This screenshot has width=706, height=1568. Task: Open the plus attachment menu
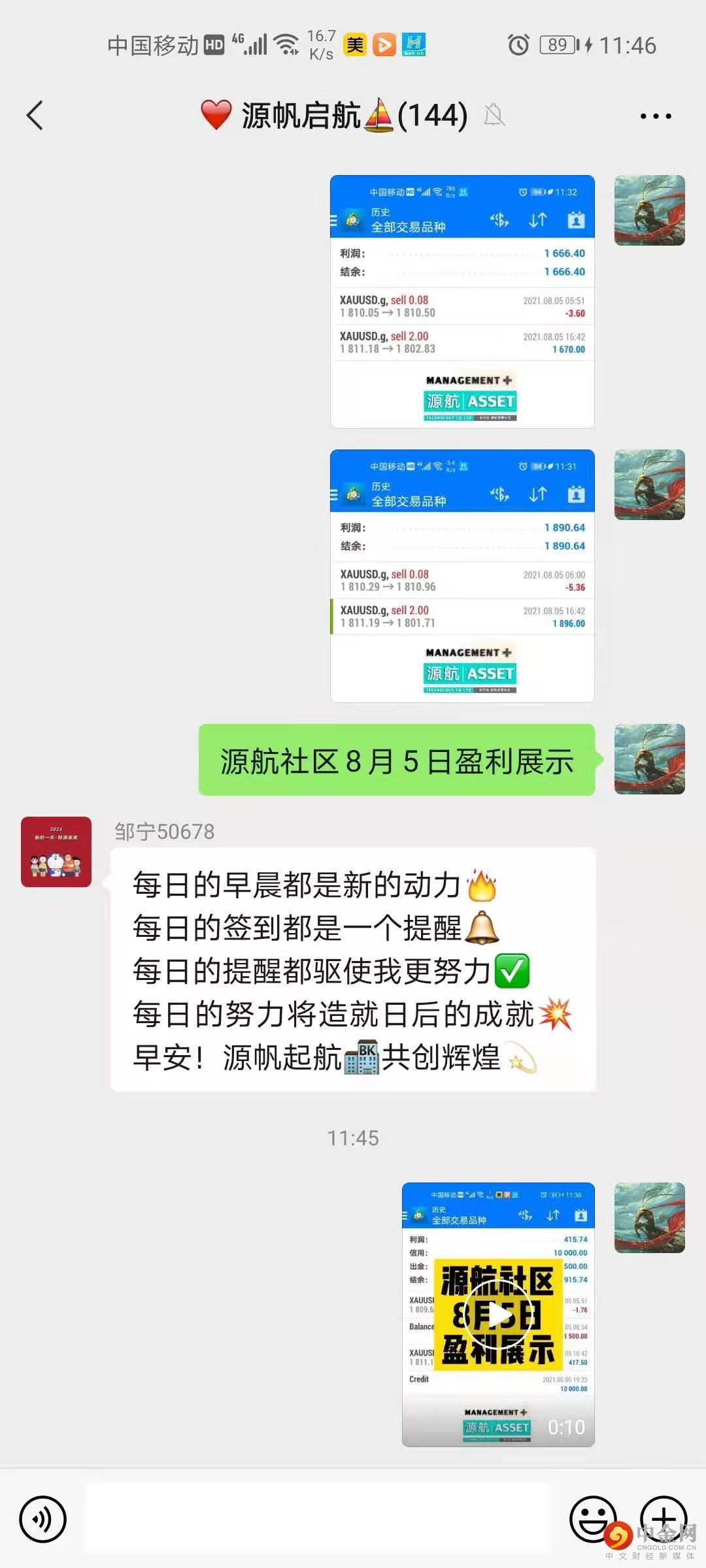click(663, 1519)
